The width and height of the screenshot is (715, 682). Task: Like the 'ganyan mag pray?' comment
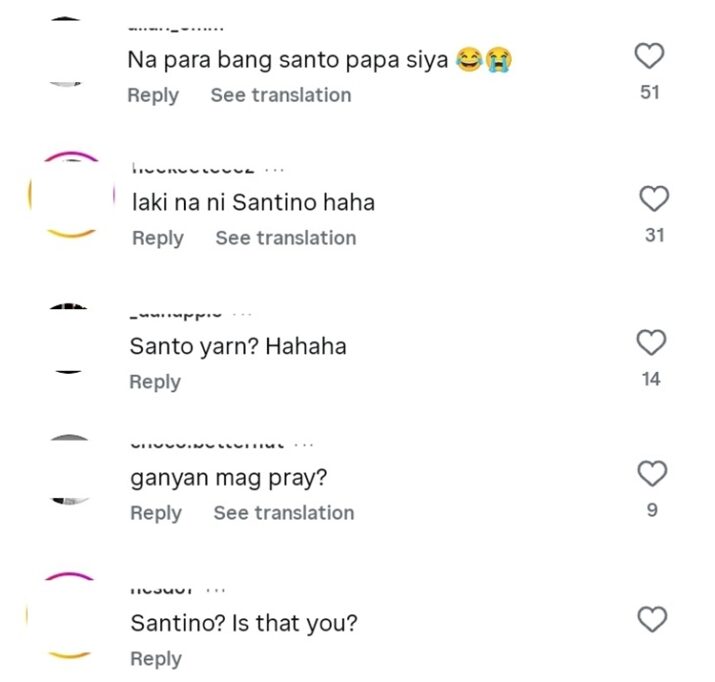(652, 473)
